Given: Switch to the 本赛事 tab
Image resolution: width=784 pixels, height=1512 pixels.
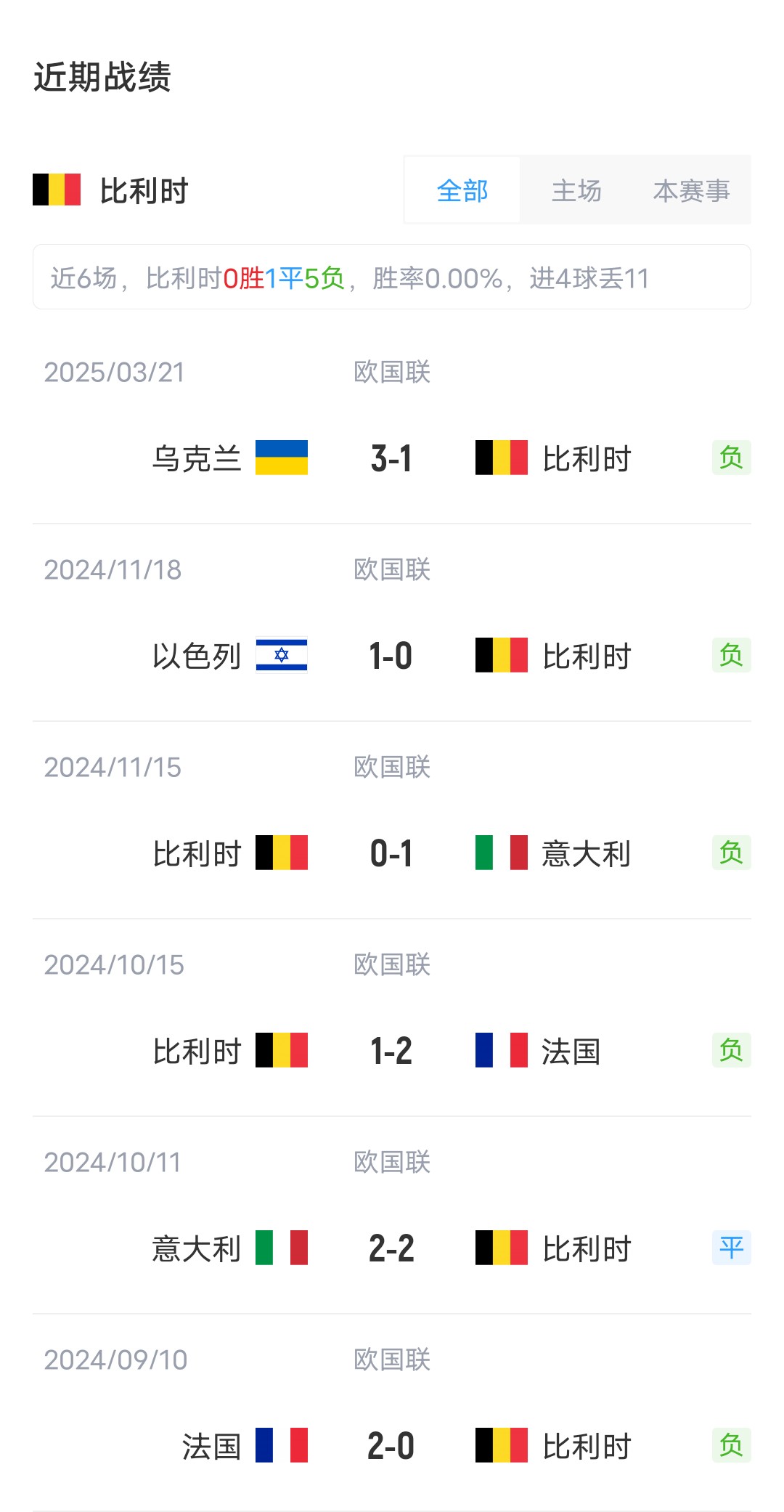Looking at the screenshot, I should [x=691, y=191].
